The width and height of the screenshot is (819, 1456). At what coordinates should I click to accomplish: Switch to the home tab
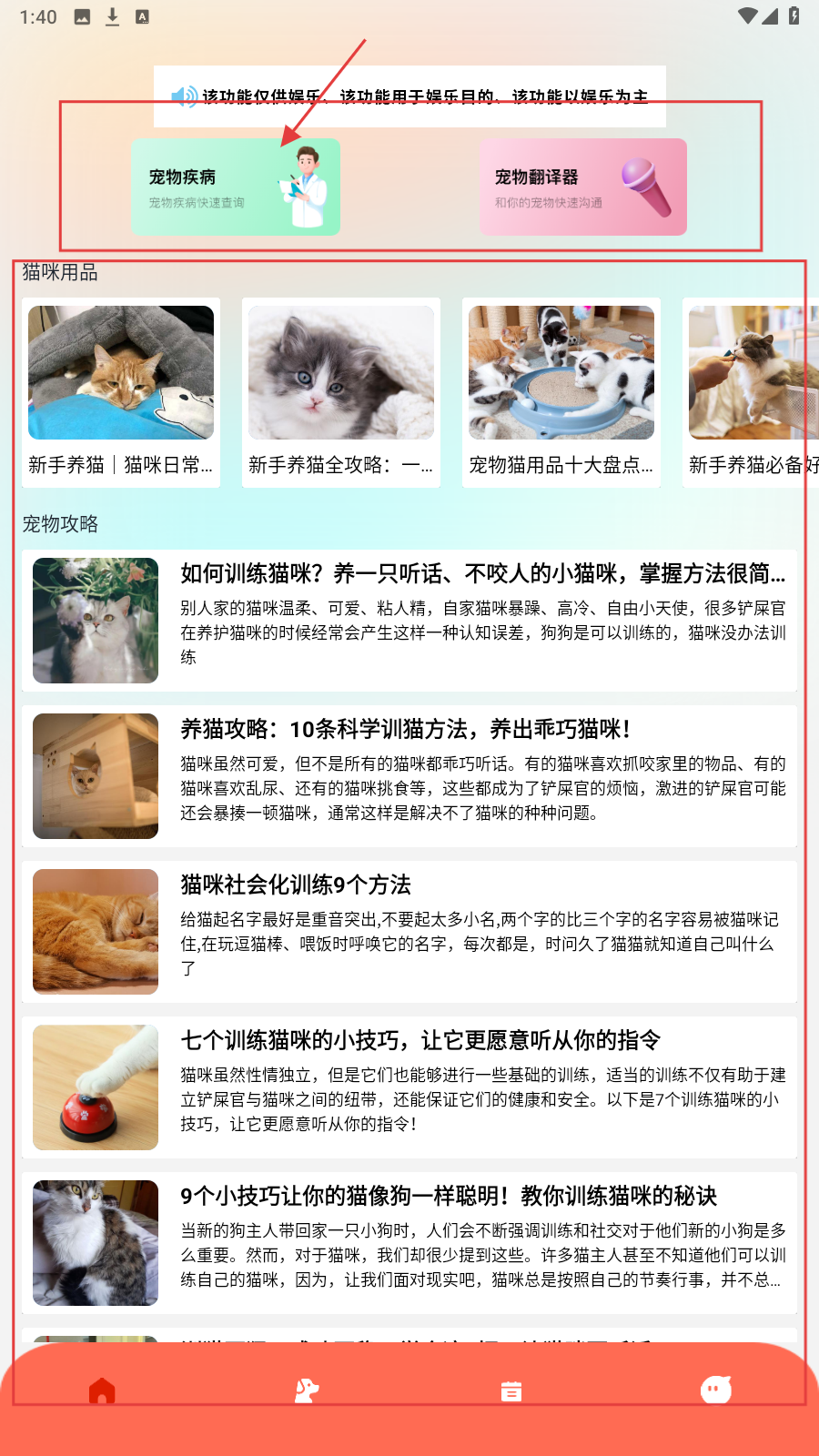click(x=102, y=1390)
